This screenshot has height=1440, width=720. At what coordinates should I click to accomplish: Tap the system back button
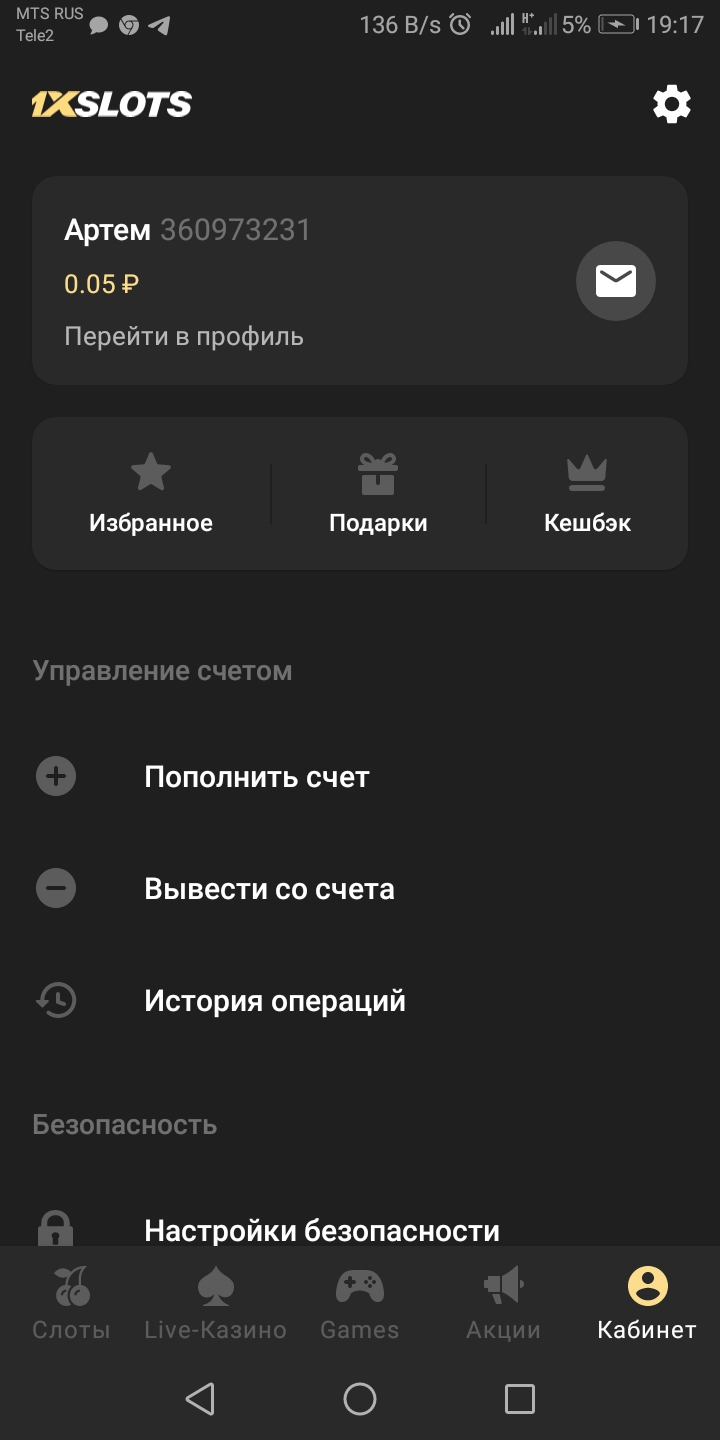coord(200,1399)
